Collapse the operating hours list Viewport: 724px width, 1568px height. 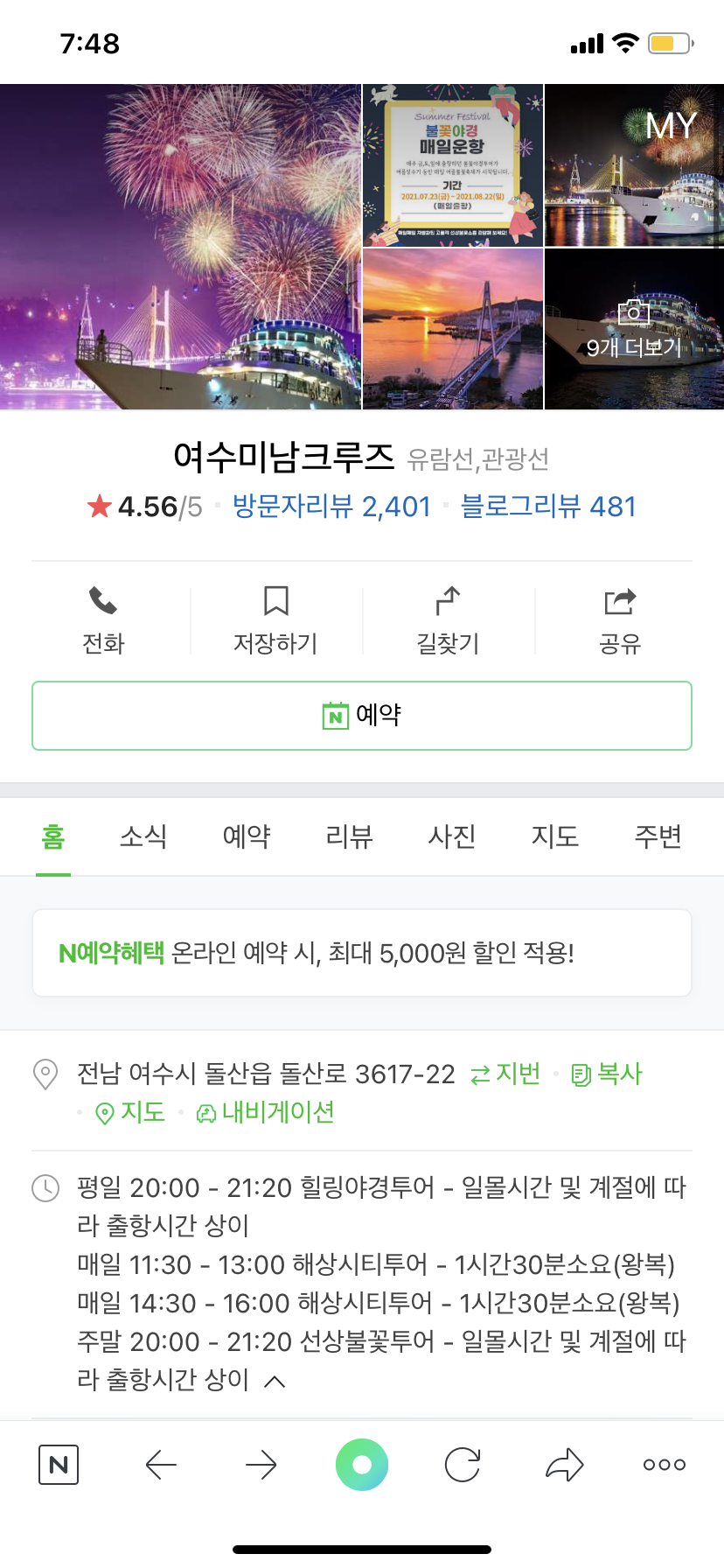[275, 1381]
